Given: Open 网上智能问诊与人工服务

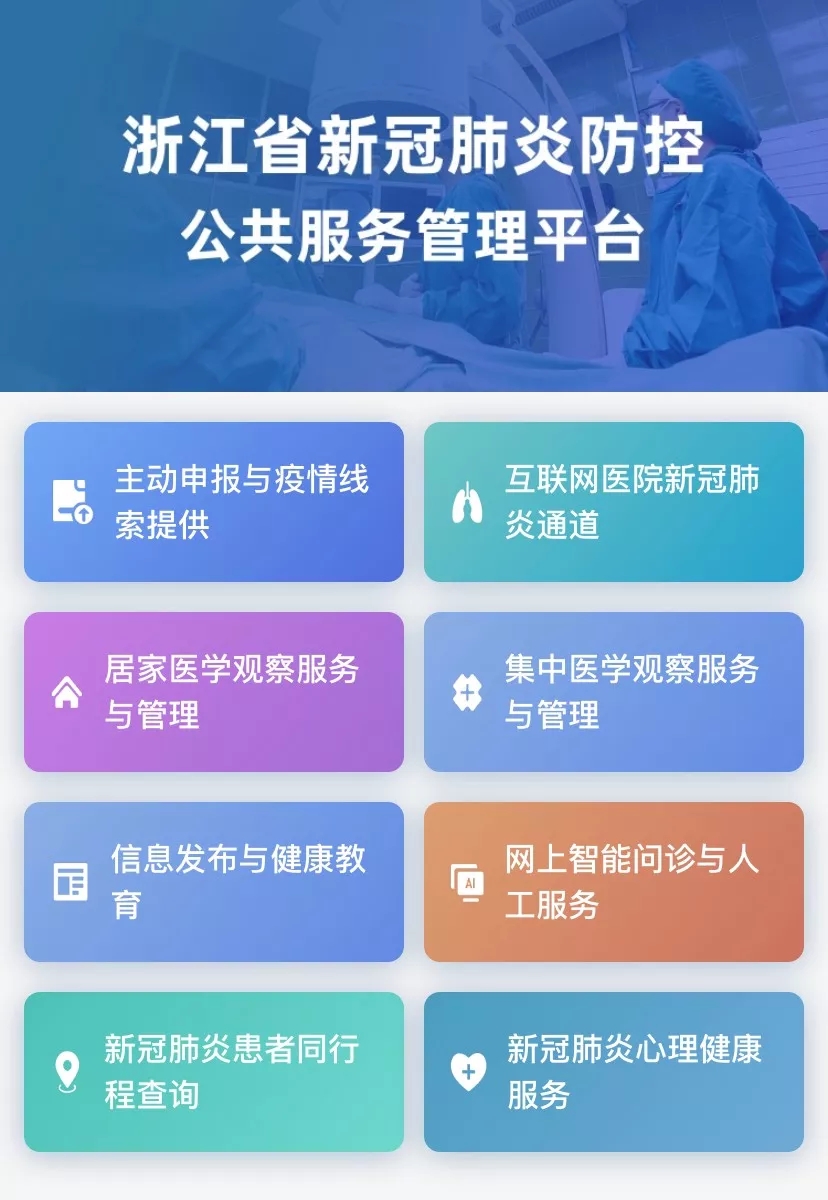Looking at the screenshot, I should pos(613,882).
